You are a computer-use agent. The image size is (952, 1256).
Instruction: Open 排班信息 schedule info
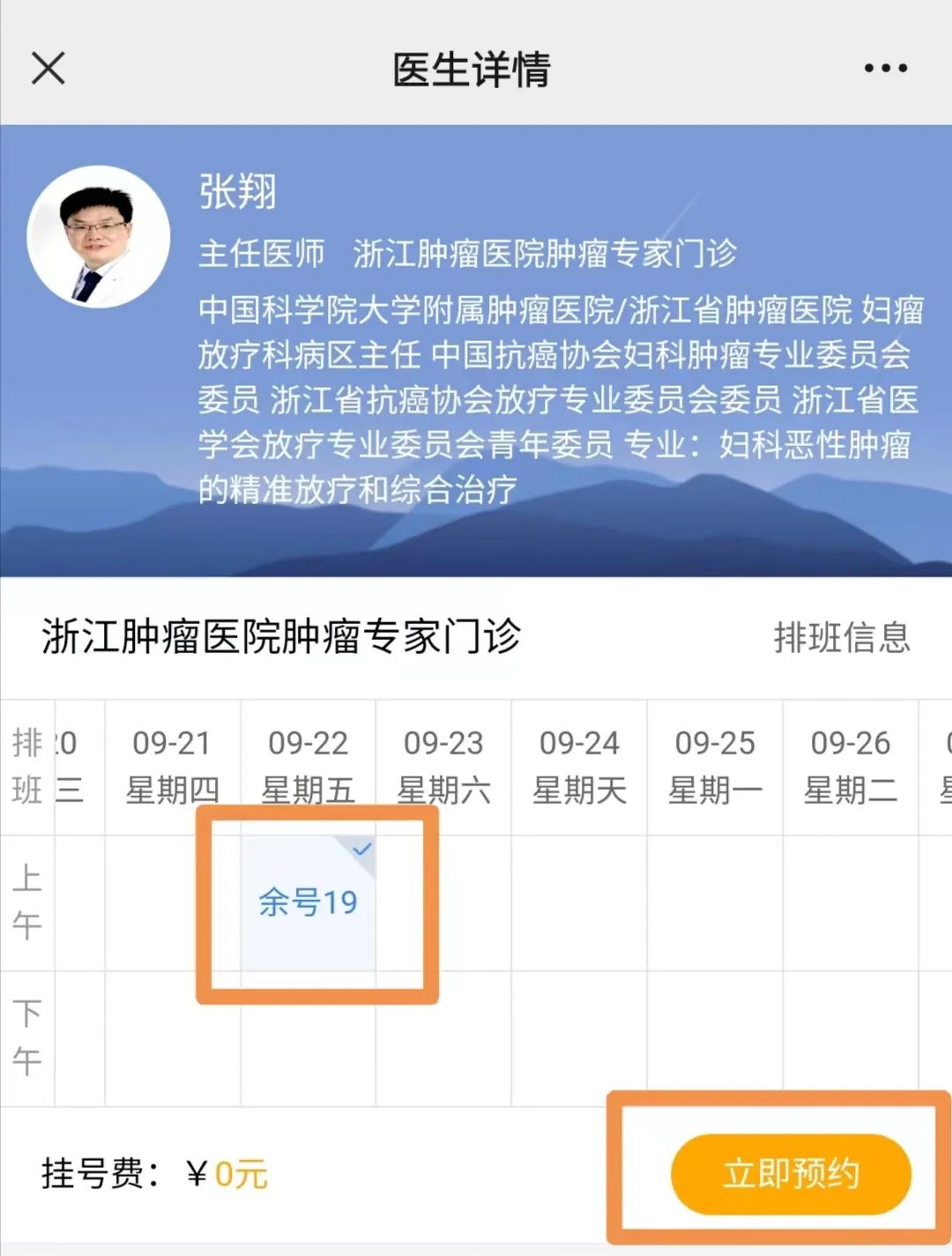[x=841, y=637]
